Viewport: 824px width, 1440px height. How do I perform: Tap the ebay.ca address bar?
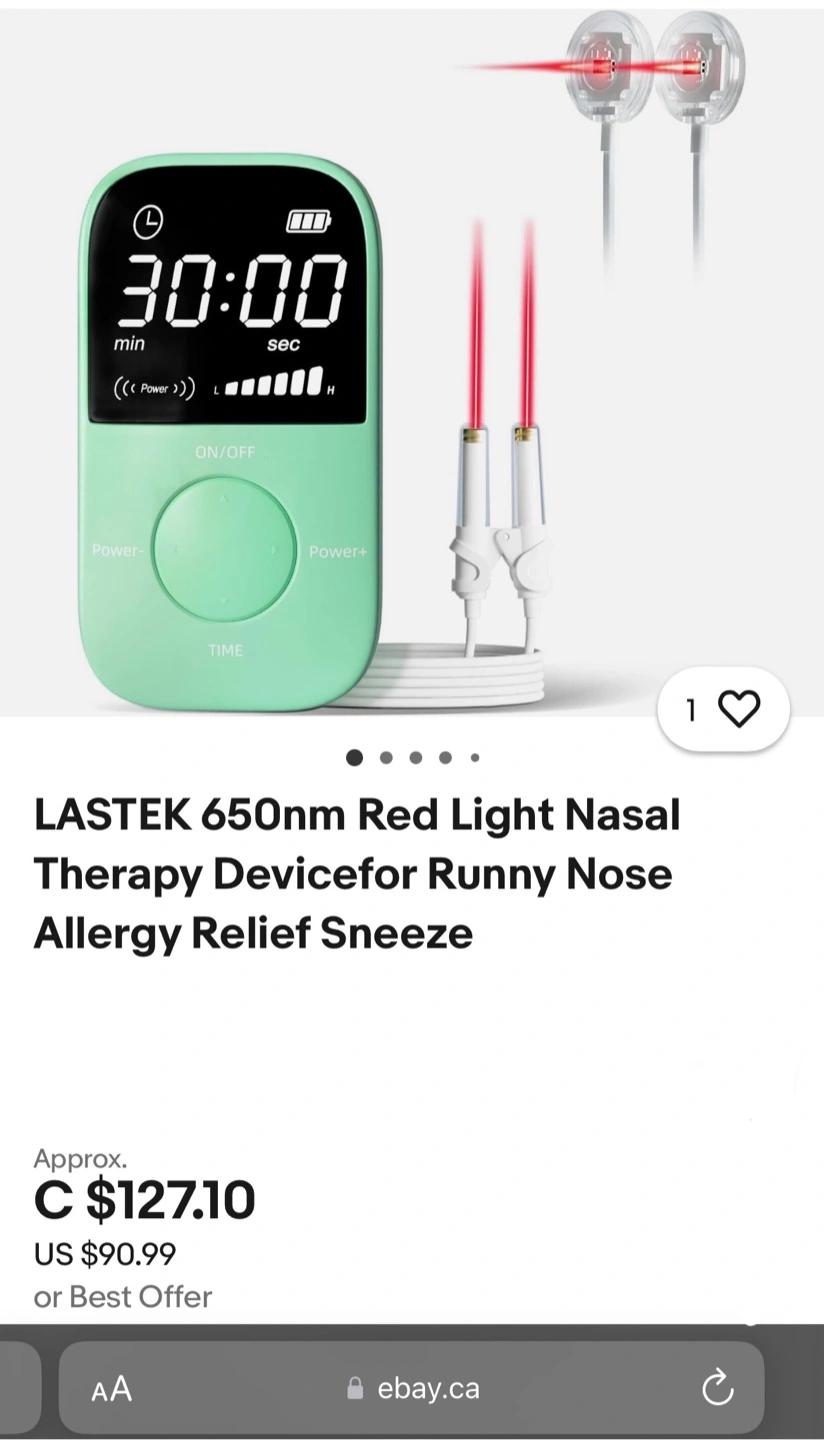[412, 1388]
